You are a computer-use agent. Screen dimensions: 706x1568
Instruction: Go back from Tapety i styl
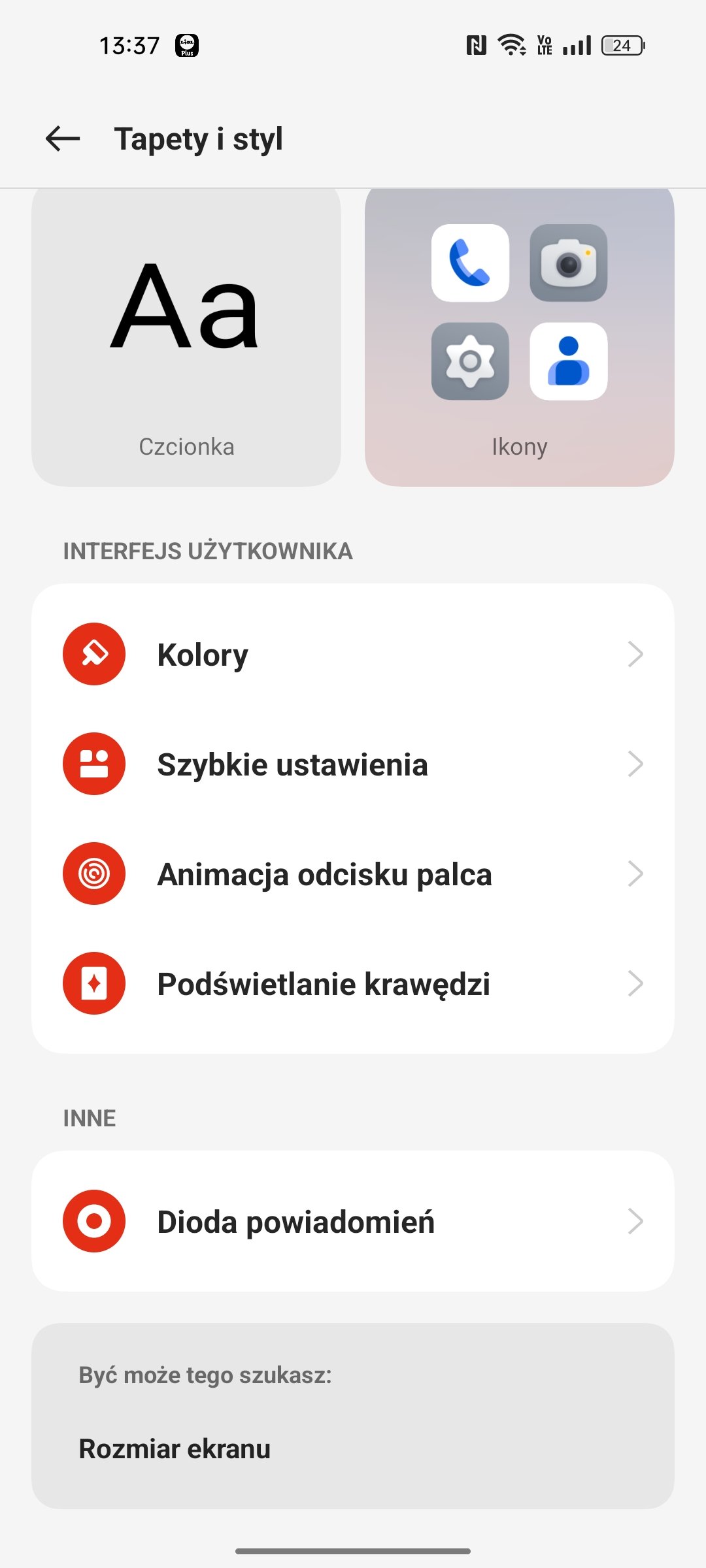coord(63,139)
